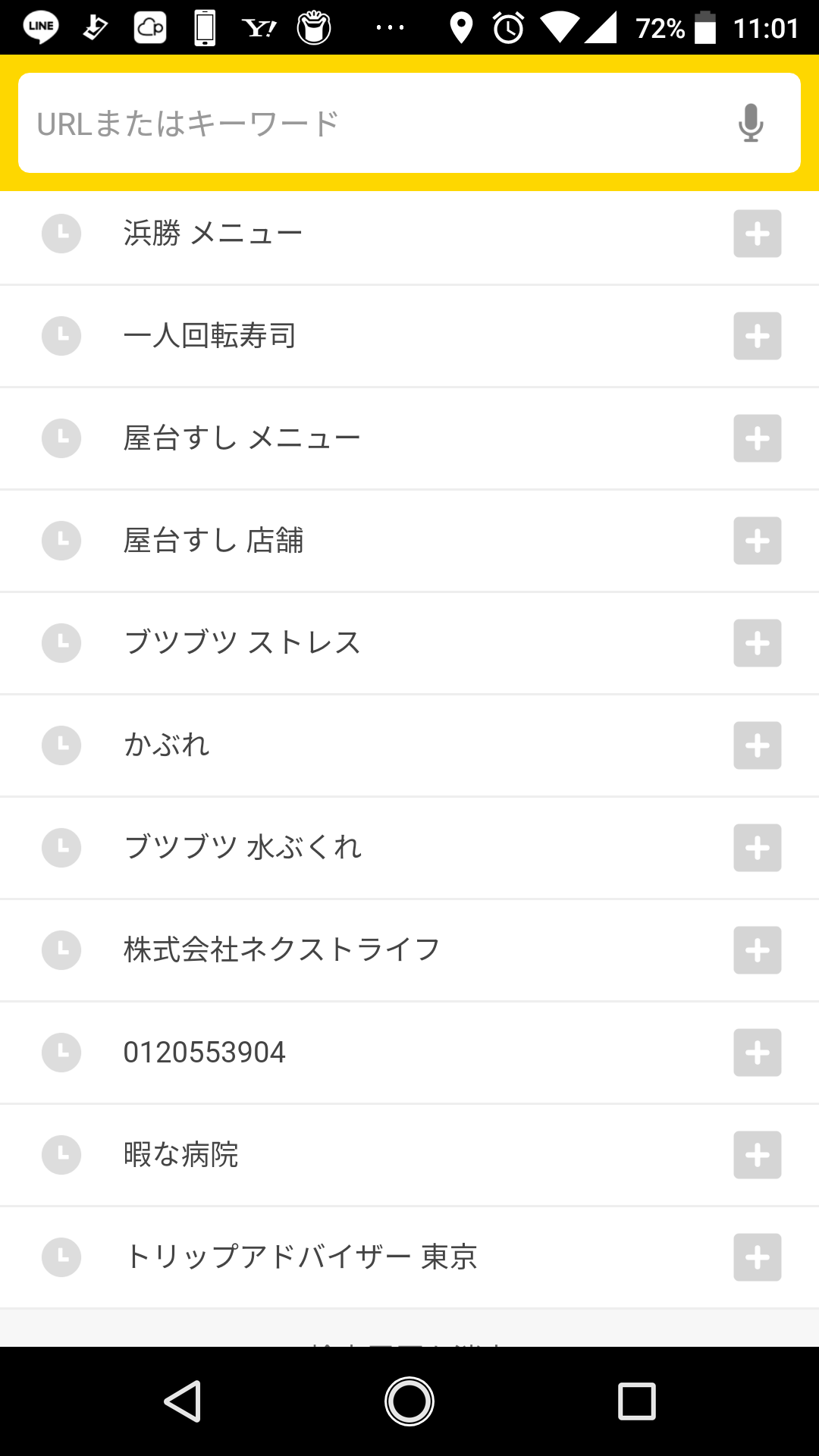Screen dimensions: 819x1456
Task: Tap the plus icon beside 屋台すし 店舗
Action: [757, 541]
